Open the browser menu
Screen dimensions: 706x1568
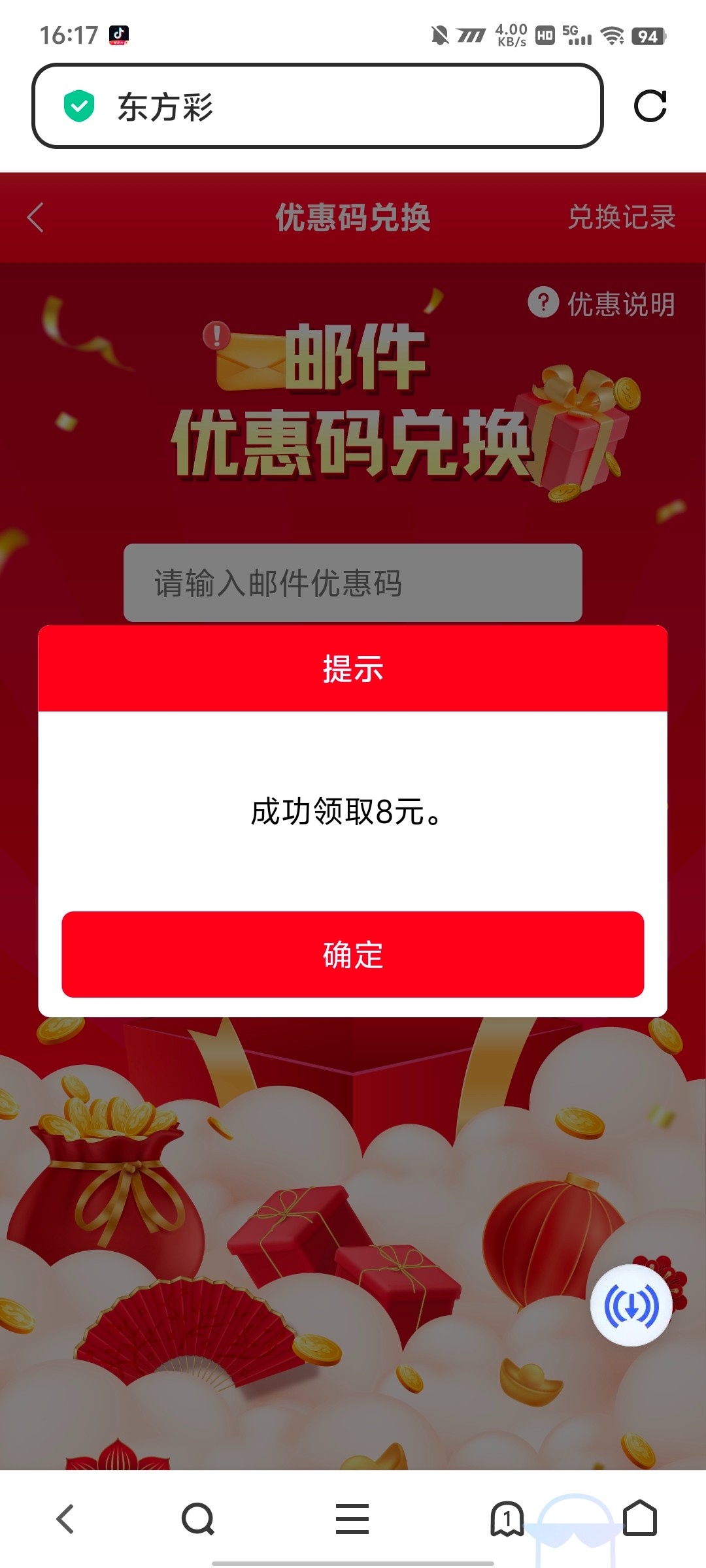point(352,1519)
